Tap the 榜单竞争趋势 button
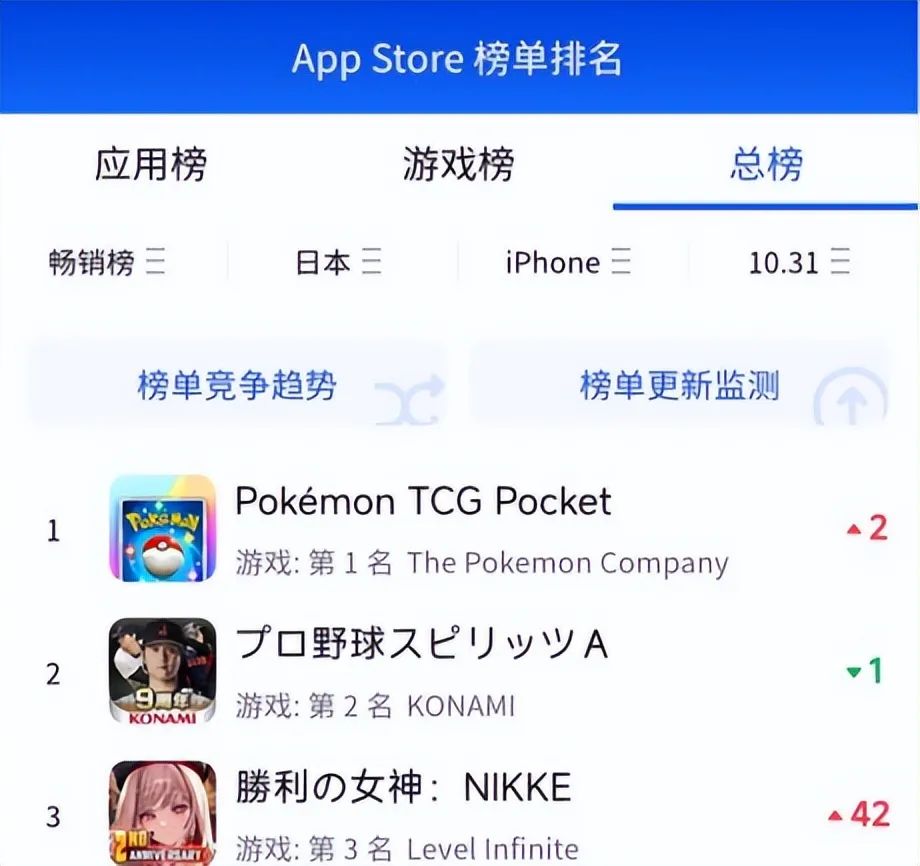Image resolution: width=920 pixels, height=866 pixels. coord(237,385)
